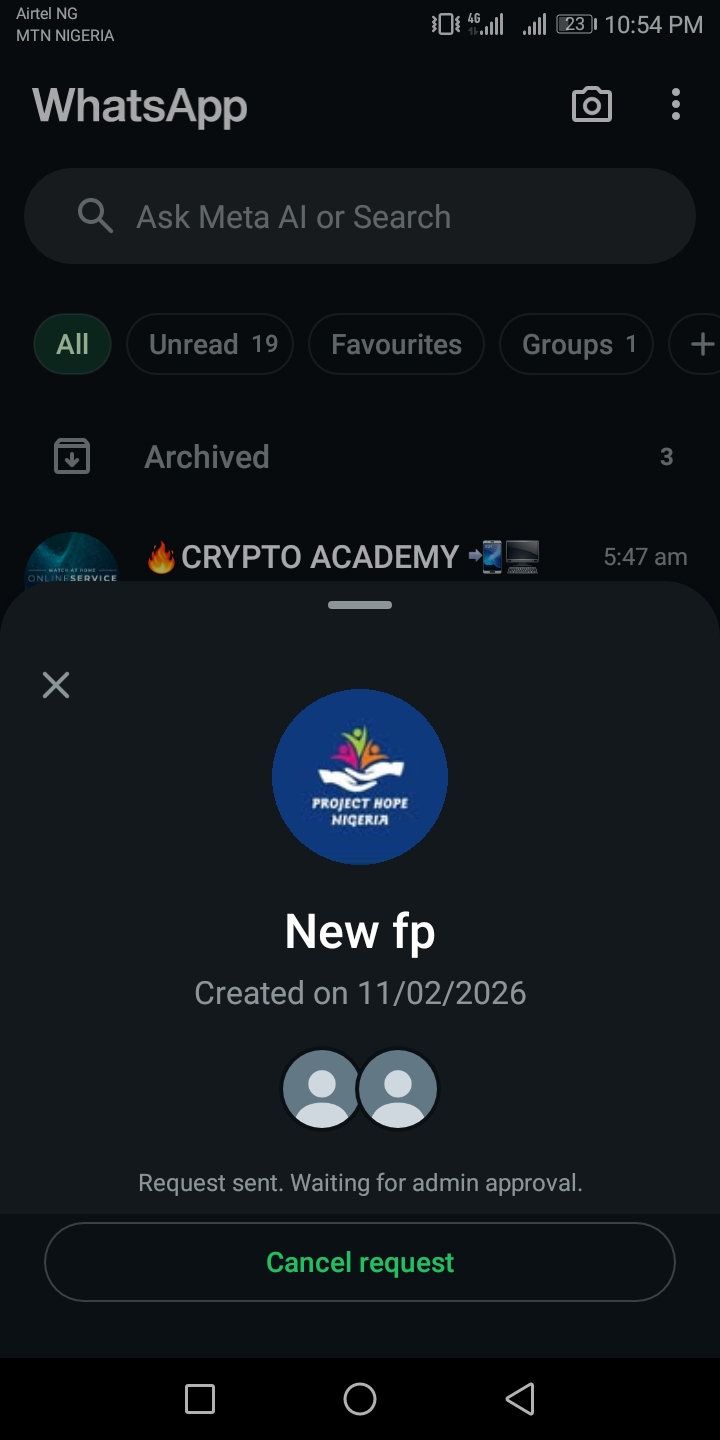Open the Archived chats row
The image size is (720, 1440).
pyautogui.click(x=360, y=457)
